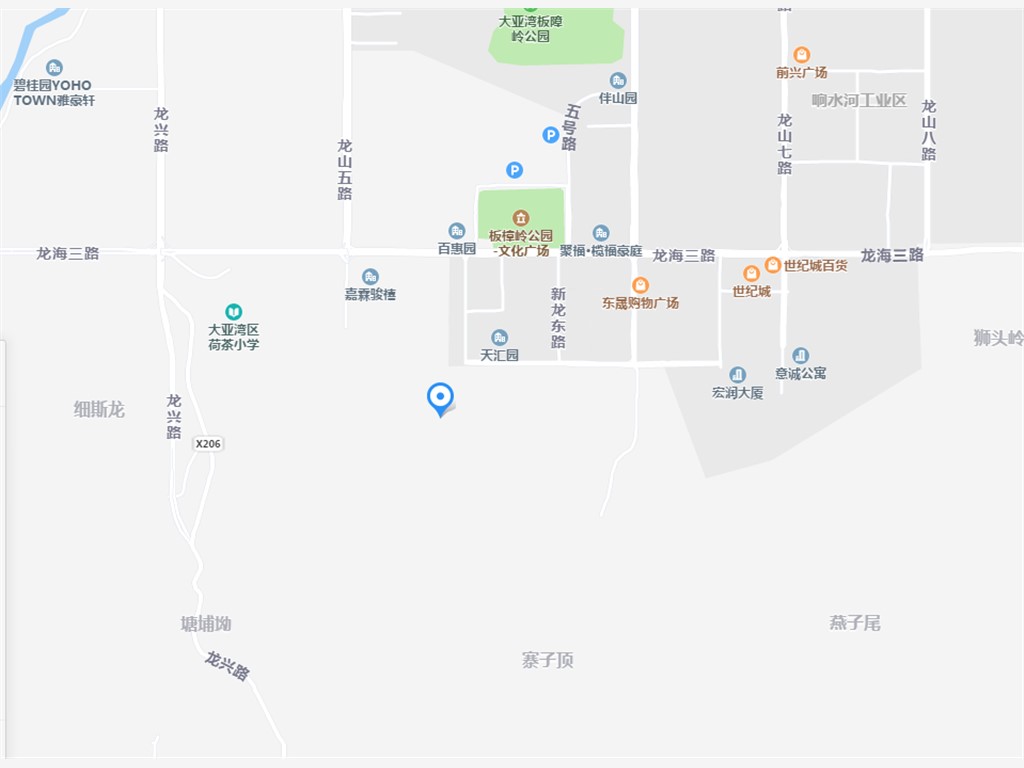Open the 大亚湾区荷茶小学 school marker

pyautogui.click(x=233, y=312)
